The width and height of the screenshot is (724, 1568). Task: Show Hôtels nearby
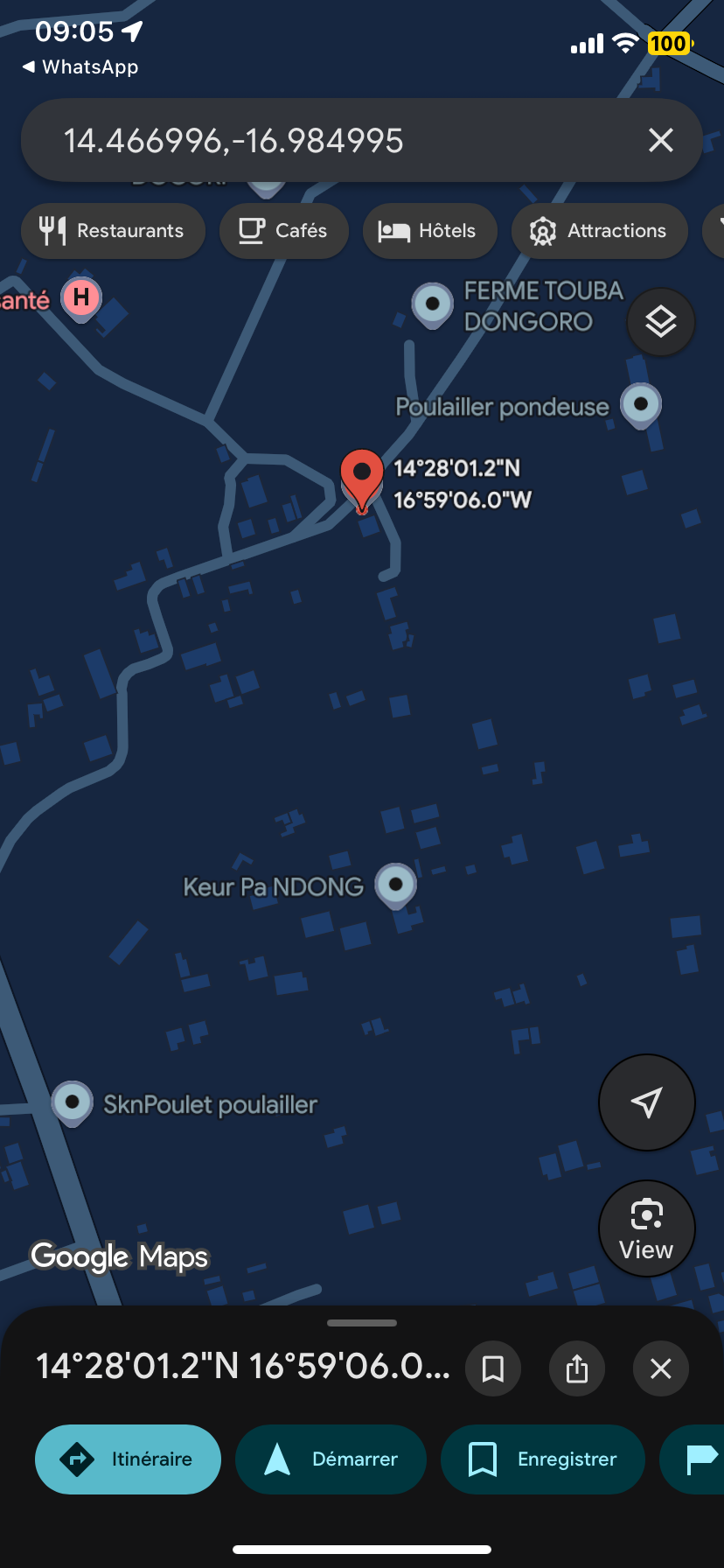point(429,231)
